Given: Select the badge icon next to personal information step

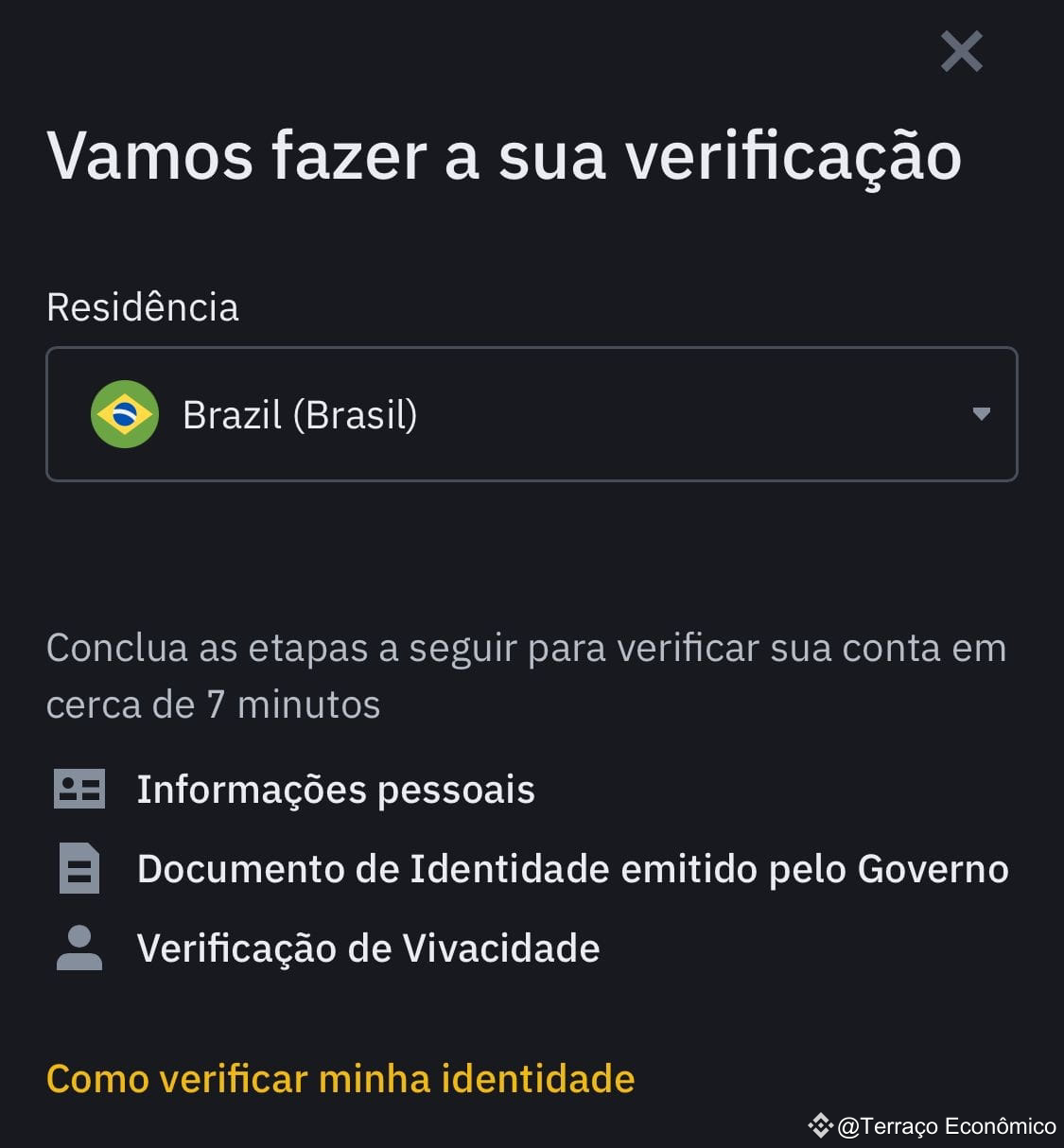Looking at the screenshot, I should click(78, 789).
